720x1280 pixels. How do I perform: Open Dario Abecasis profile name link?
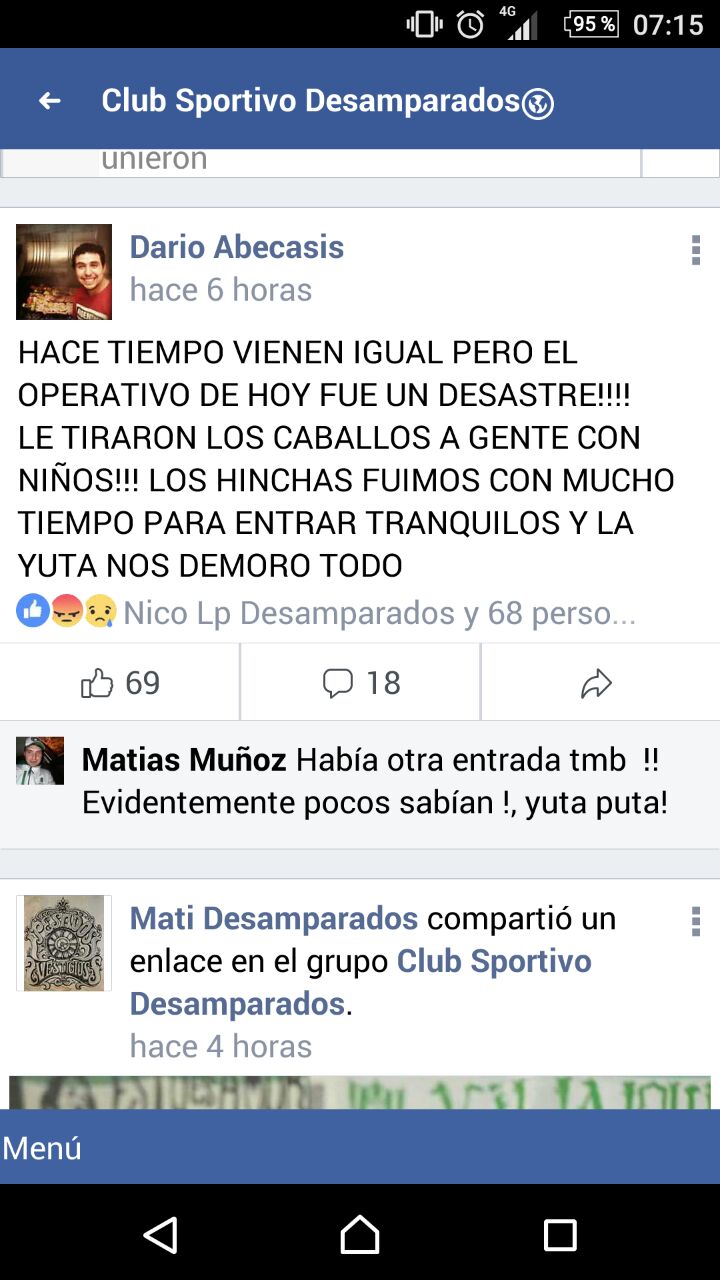pos(237,247)
